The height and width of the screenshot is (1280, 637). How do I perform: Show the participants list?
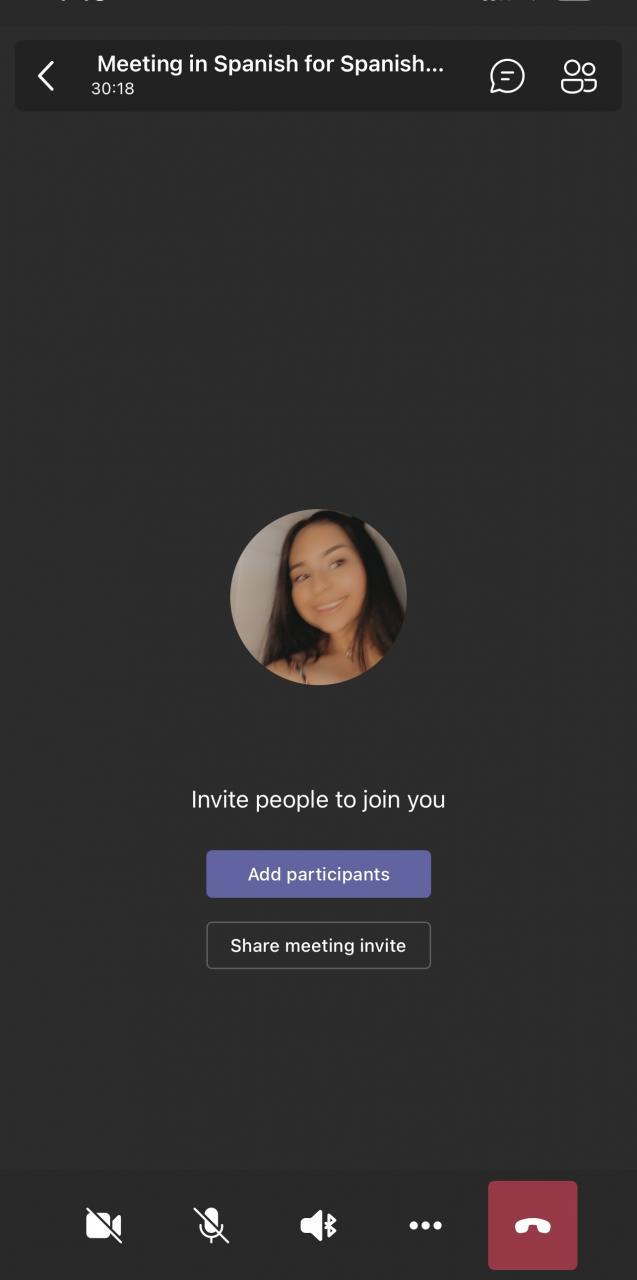579,76
